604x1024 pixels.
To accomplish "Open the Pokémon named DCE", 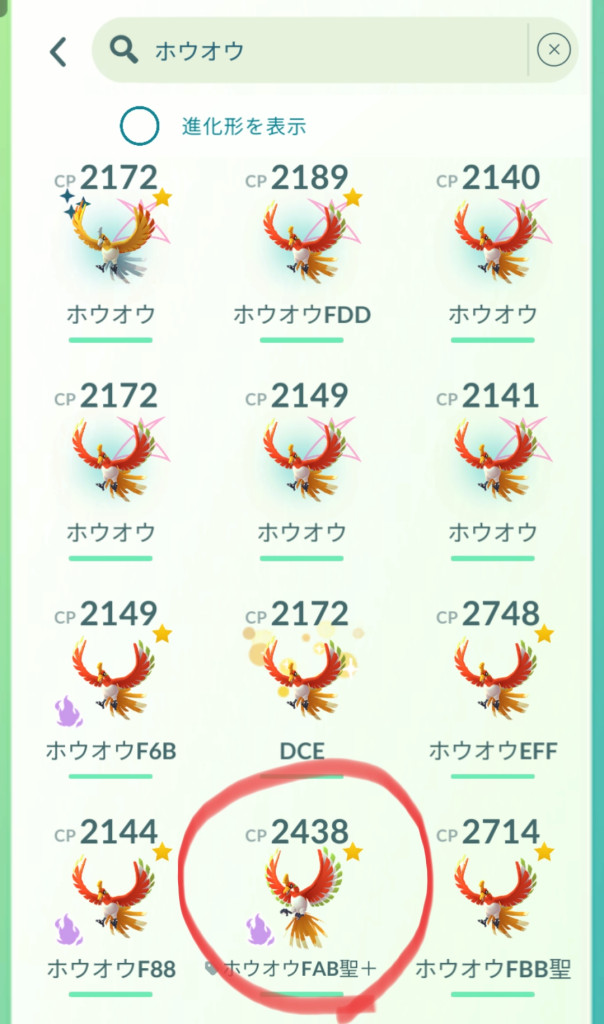I will click(x=302, y=677).
